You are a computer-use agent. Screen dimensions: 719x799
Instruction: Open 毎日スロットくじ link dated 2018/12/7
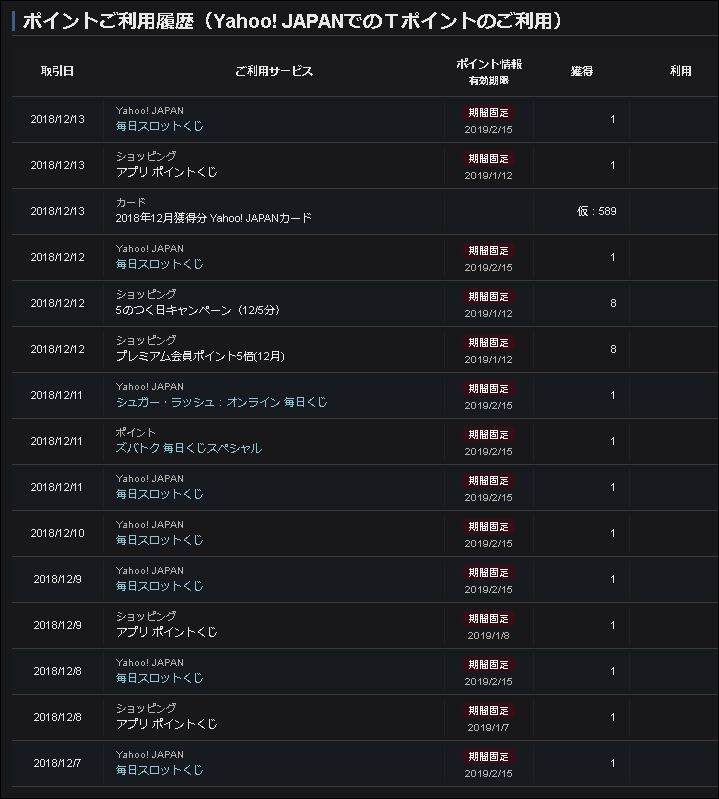pyautogui.click(x=159, y=771)
